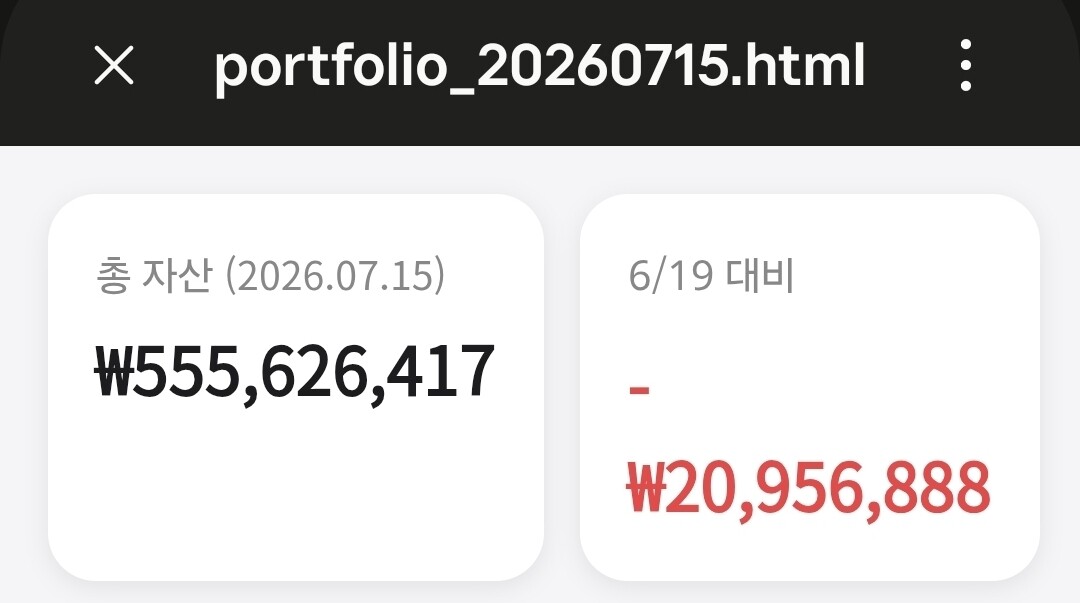This screenshot has height=603, width=1080.
Task: Open the three-dot overflow menu
Action: (966, 65)
